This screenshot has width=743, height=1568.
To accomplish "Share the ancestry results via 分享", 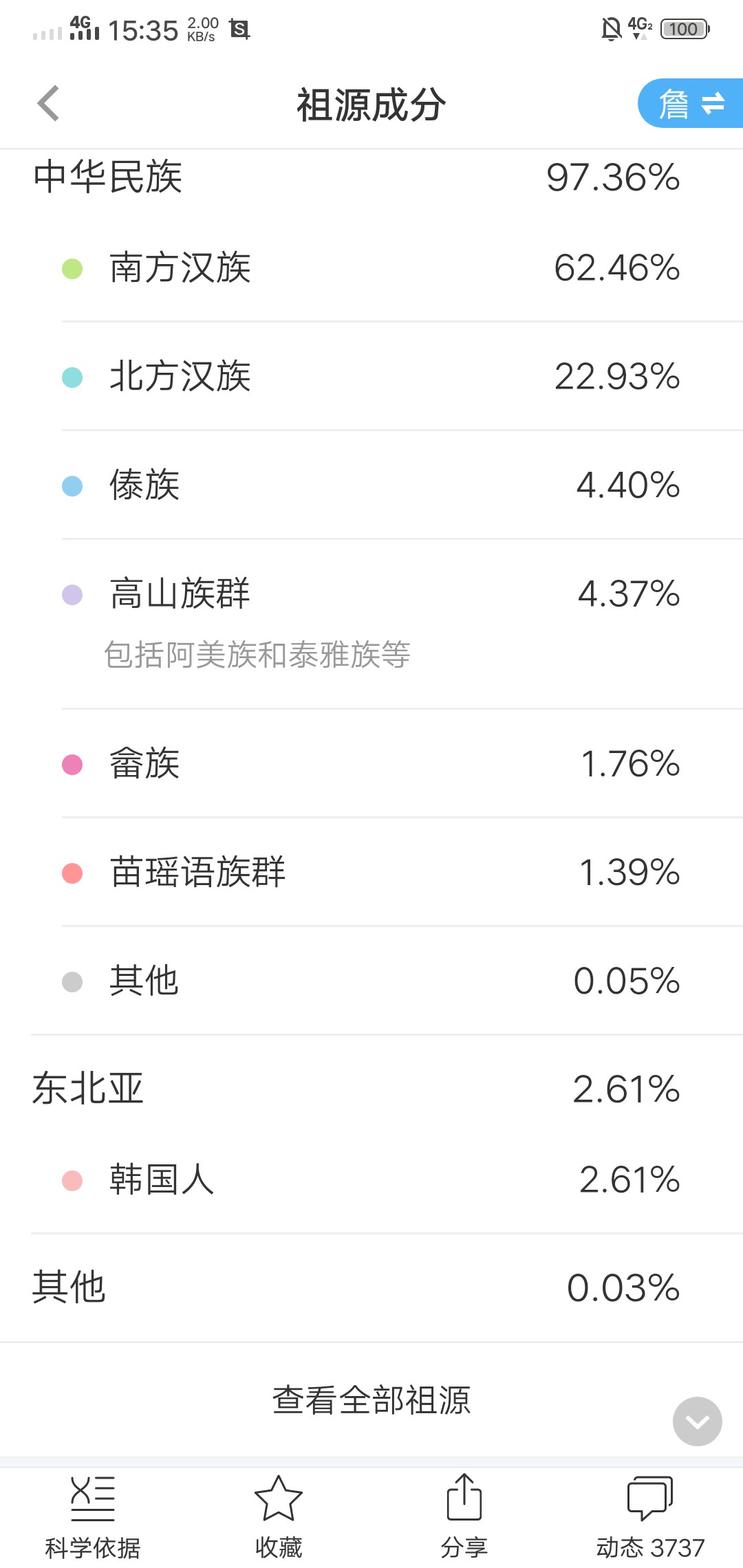I will pos(464,1517).
